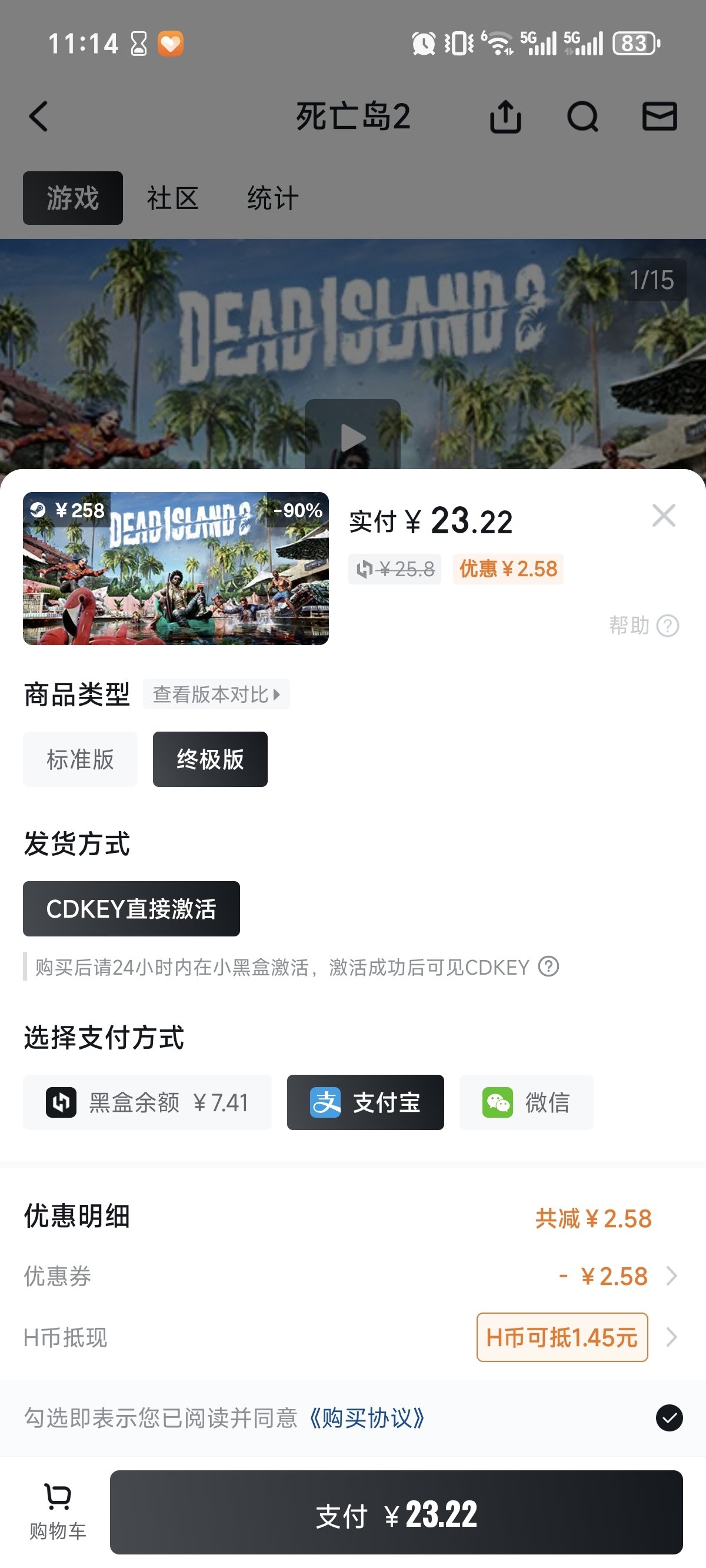This screenshot has height=1568, width=706.
Task: Open the 购物车 shopping cart
Action: point(58,1512)
